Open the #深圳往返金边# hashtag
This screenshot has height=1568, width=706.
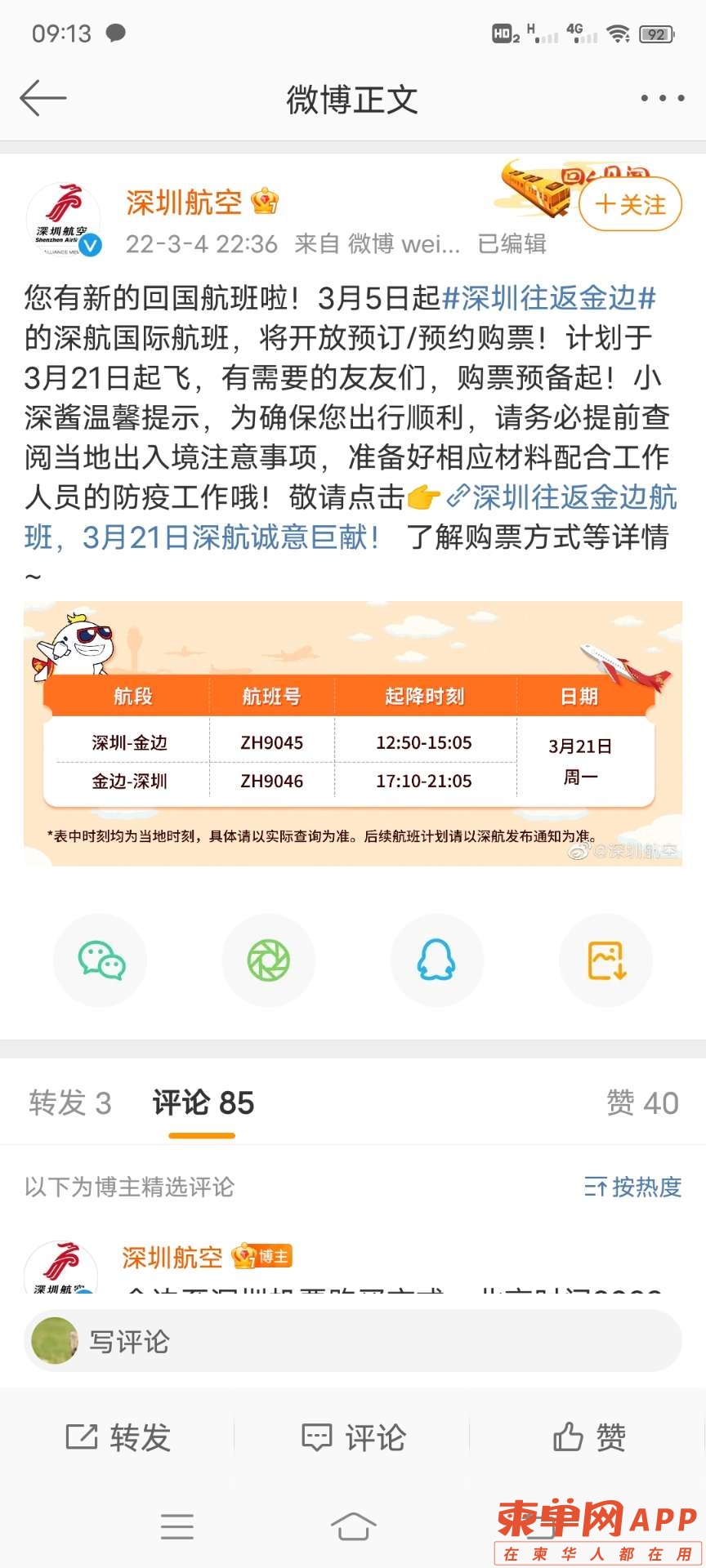point(548,298)
